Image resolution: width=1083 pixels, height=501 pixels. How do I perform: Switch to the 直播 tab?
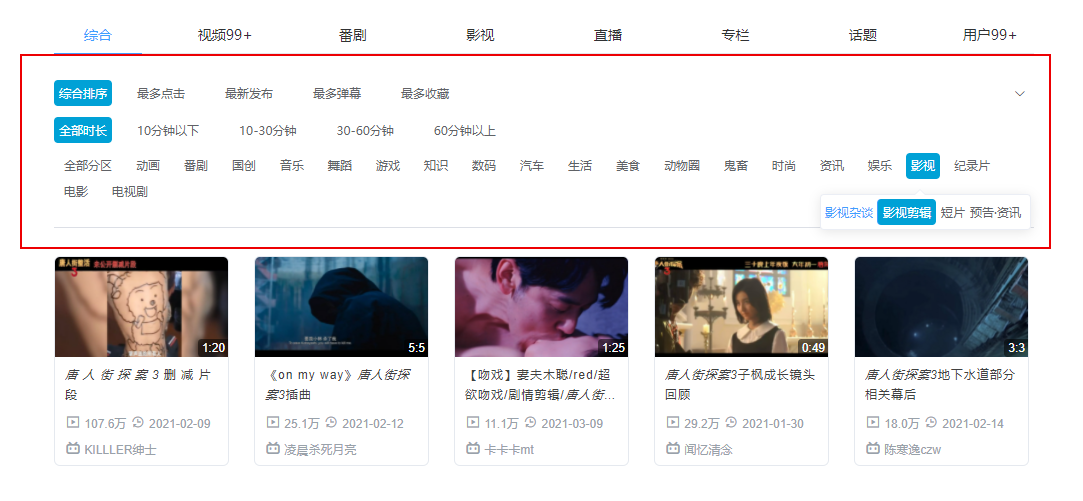click(x=608, y=35)
